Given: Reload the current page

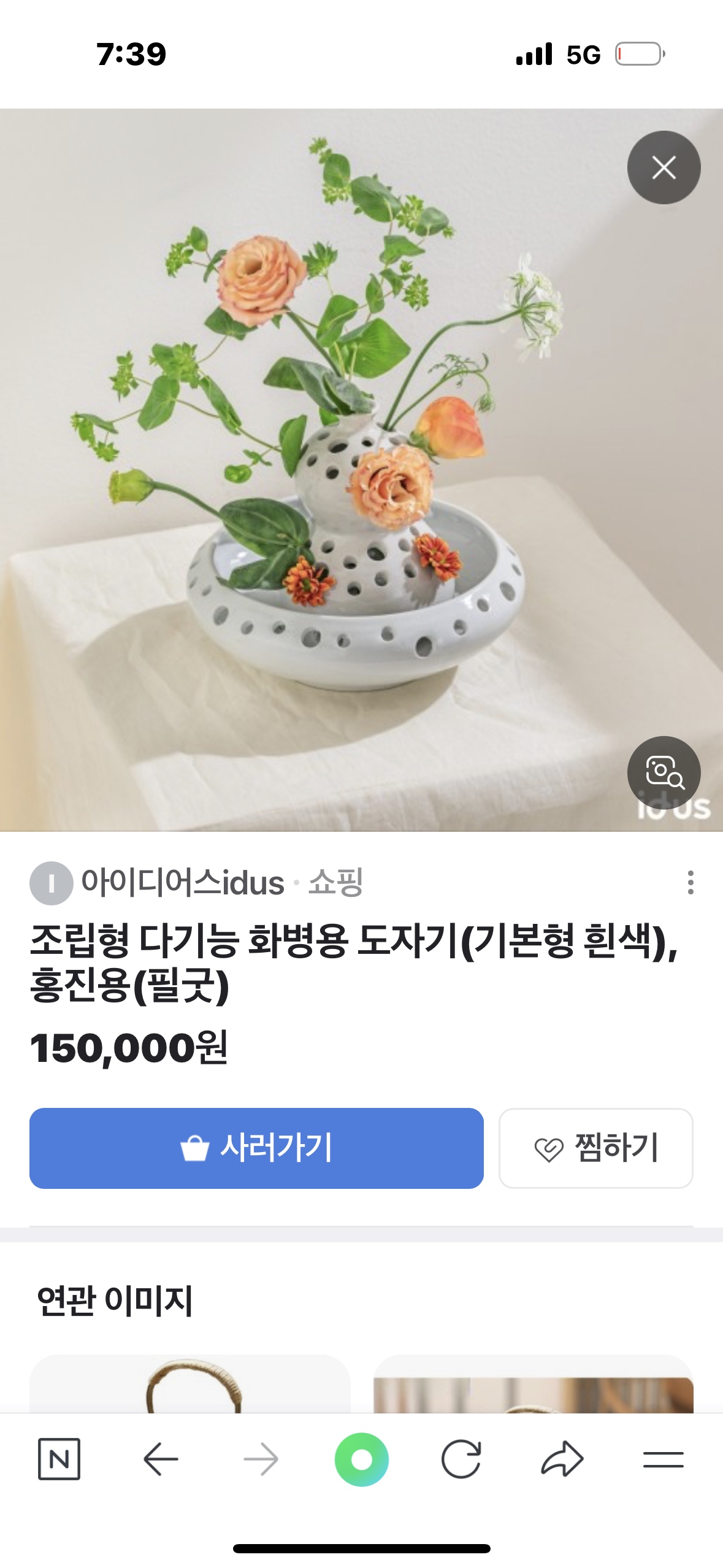Looking at the screenshot, I should [x=461, y=1459].
